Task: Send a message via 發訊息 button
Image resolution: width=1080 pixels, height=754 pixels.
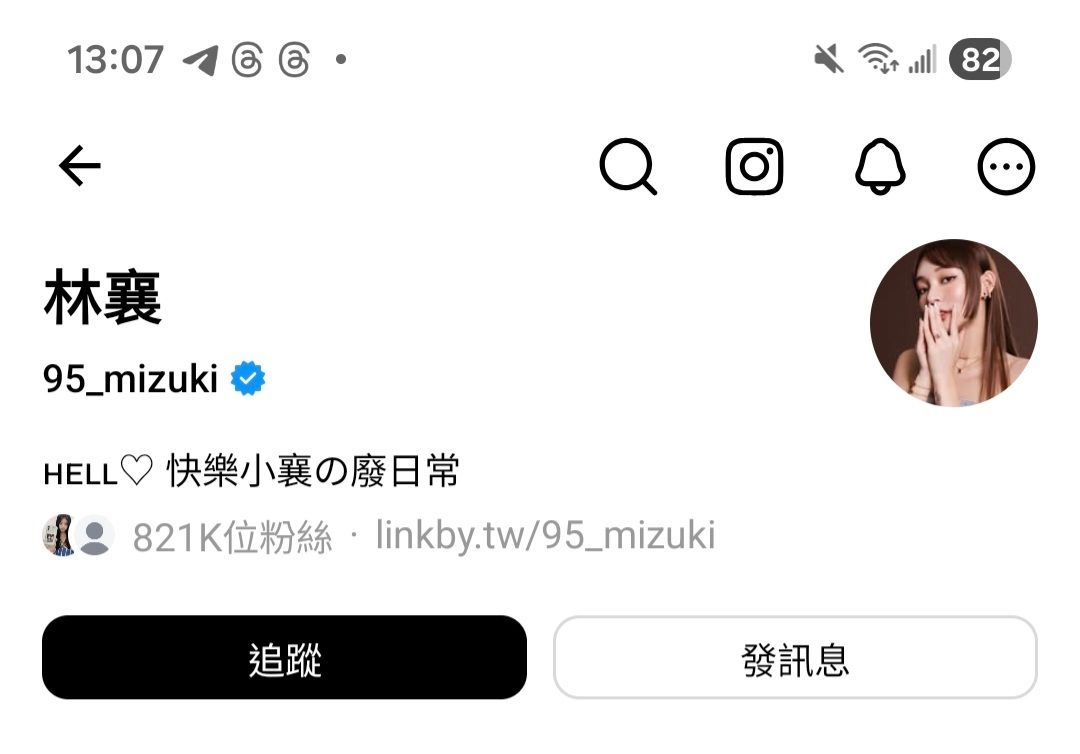Action: [795, 658]
